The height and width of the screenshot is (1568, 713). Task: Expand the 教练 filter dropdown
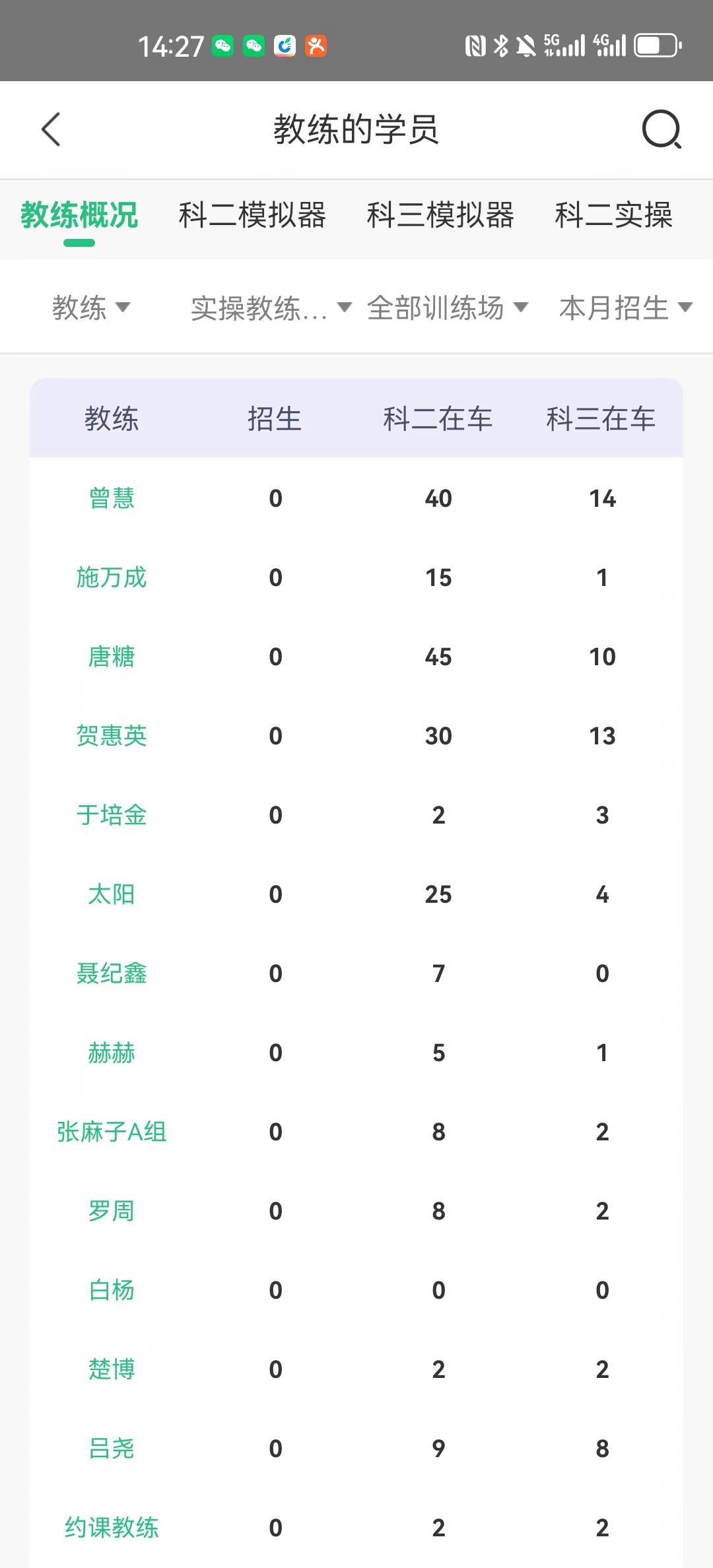click(91, 308)
